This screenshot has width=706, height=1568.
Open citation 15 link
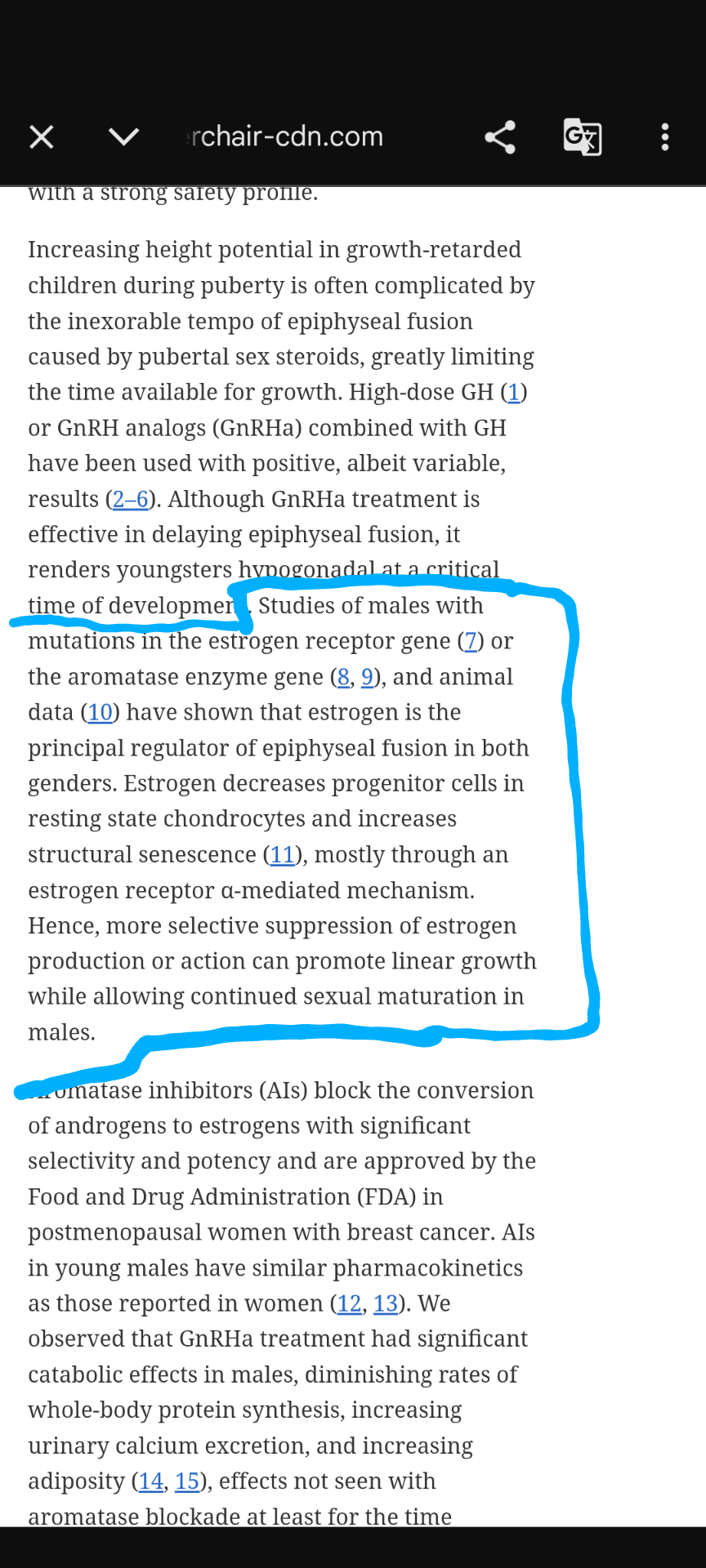[187, 1481]
